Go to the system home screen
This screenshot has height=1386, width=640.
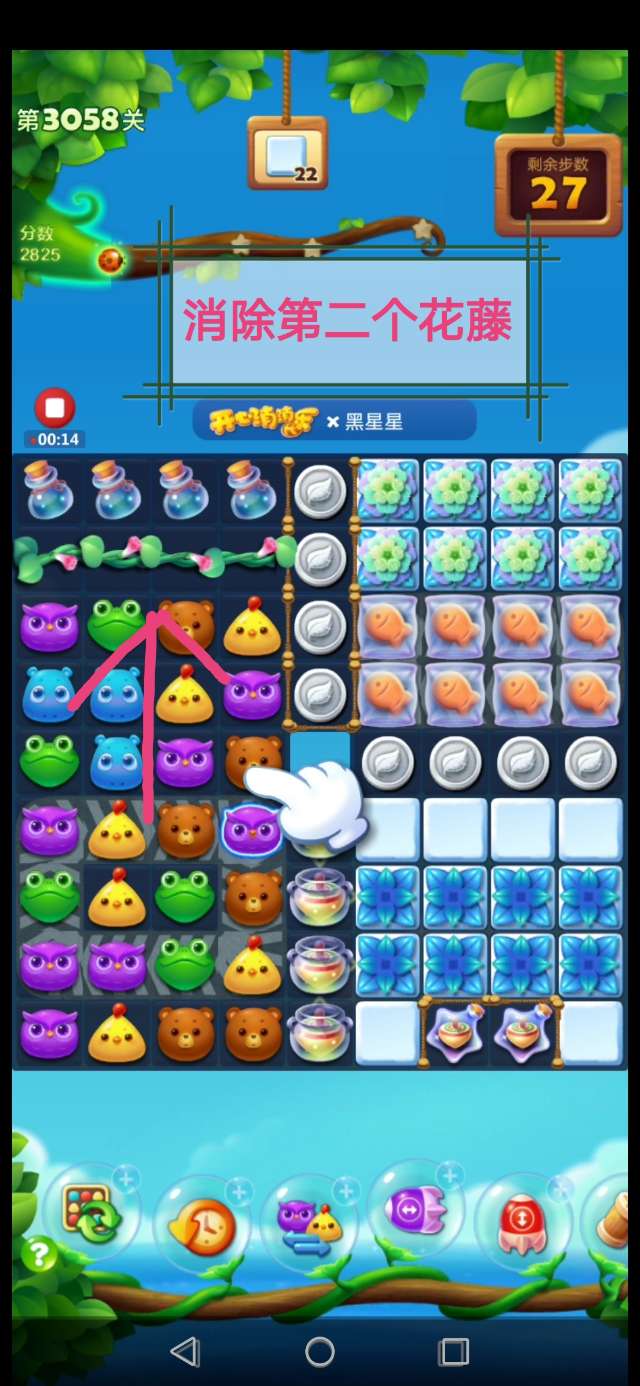tap(320, 1352)
